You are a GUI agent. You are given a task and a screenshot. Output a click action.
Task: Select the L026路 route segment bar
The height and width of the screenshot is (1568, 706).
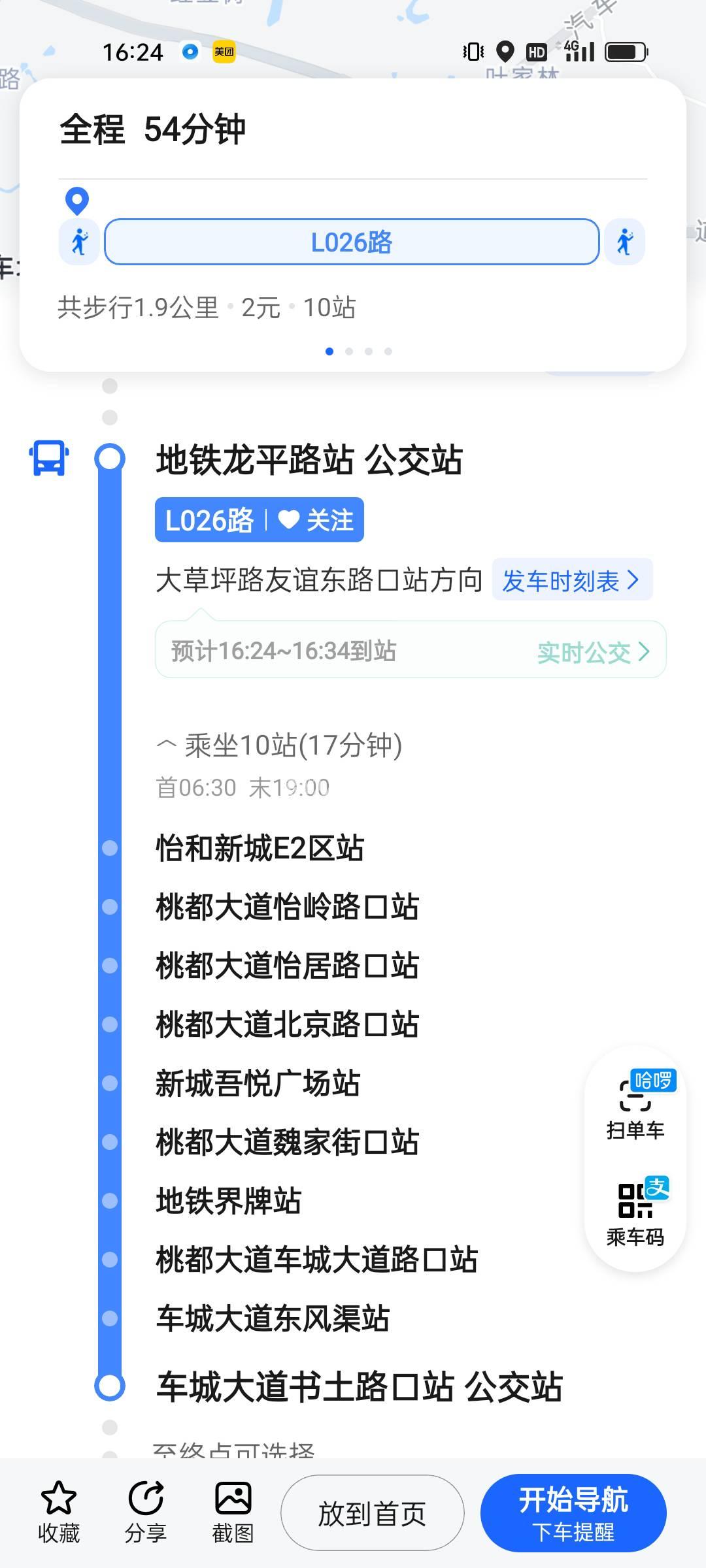[x=352, y=242]
